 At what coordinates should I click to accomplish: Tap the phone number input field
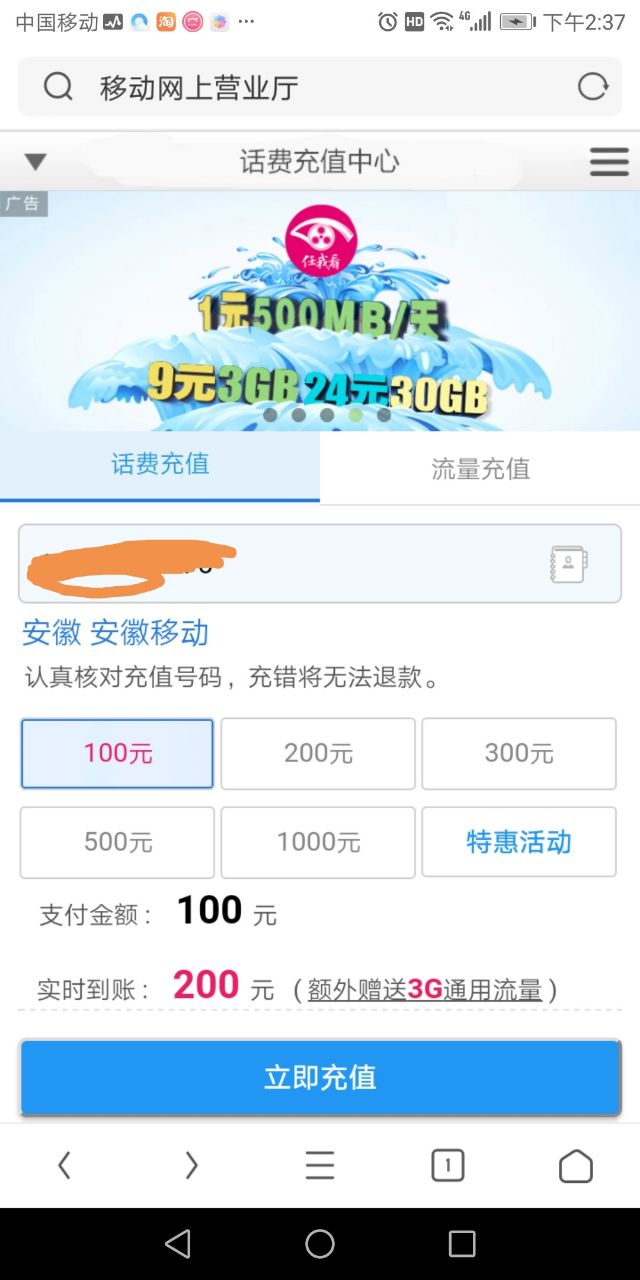[x=280, y=564]
